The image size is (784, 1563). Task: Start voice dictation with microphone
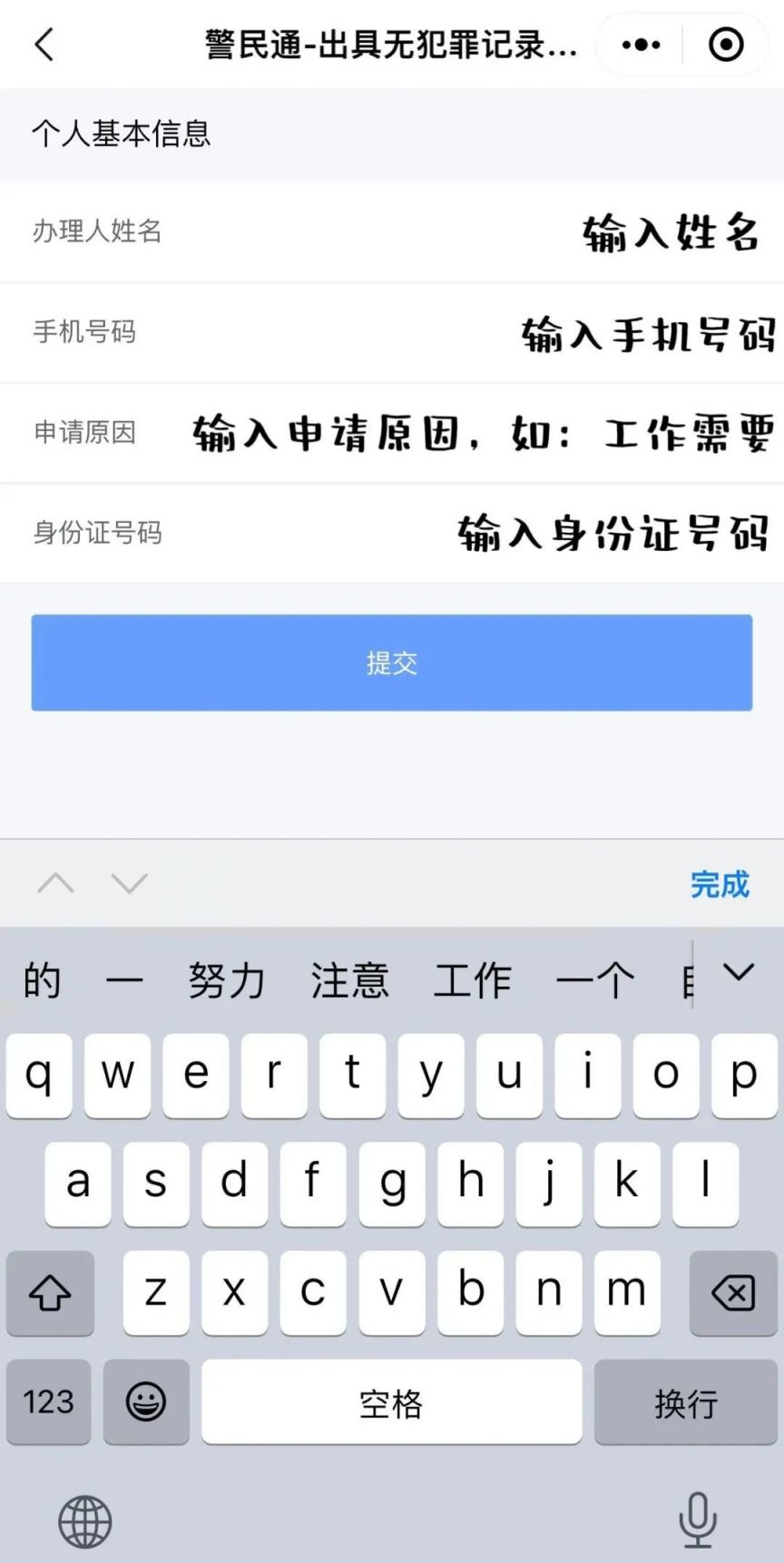[698, 1520]
